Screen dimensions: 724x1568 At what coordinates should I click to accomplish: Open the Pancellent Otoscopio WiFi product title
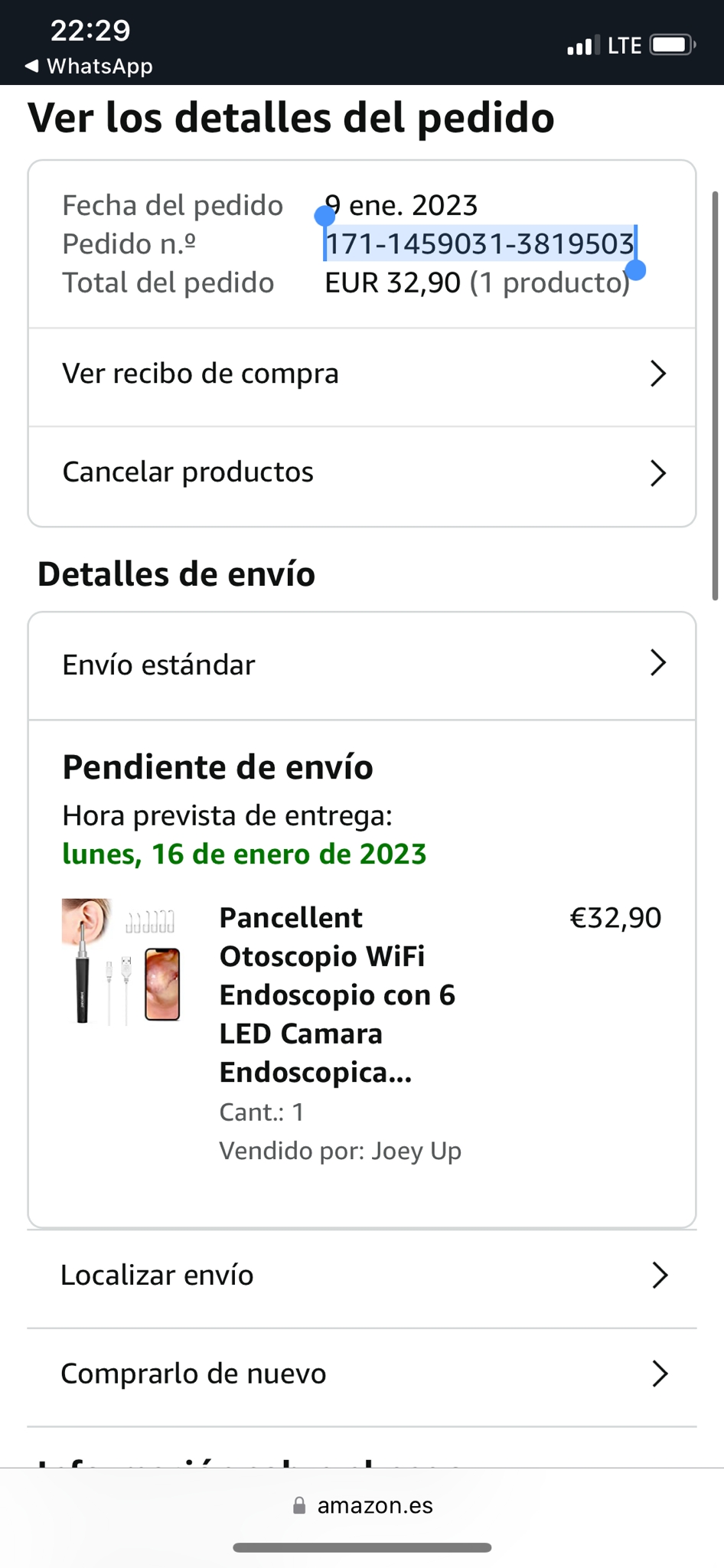point(337,994)
